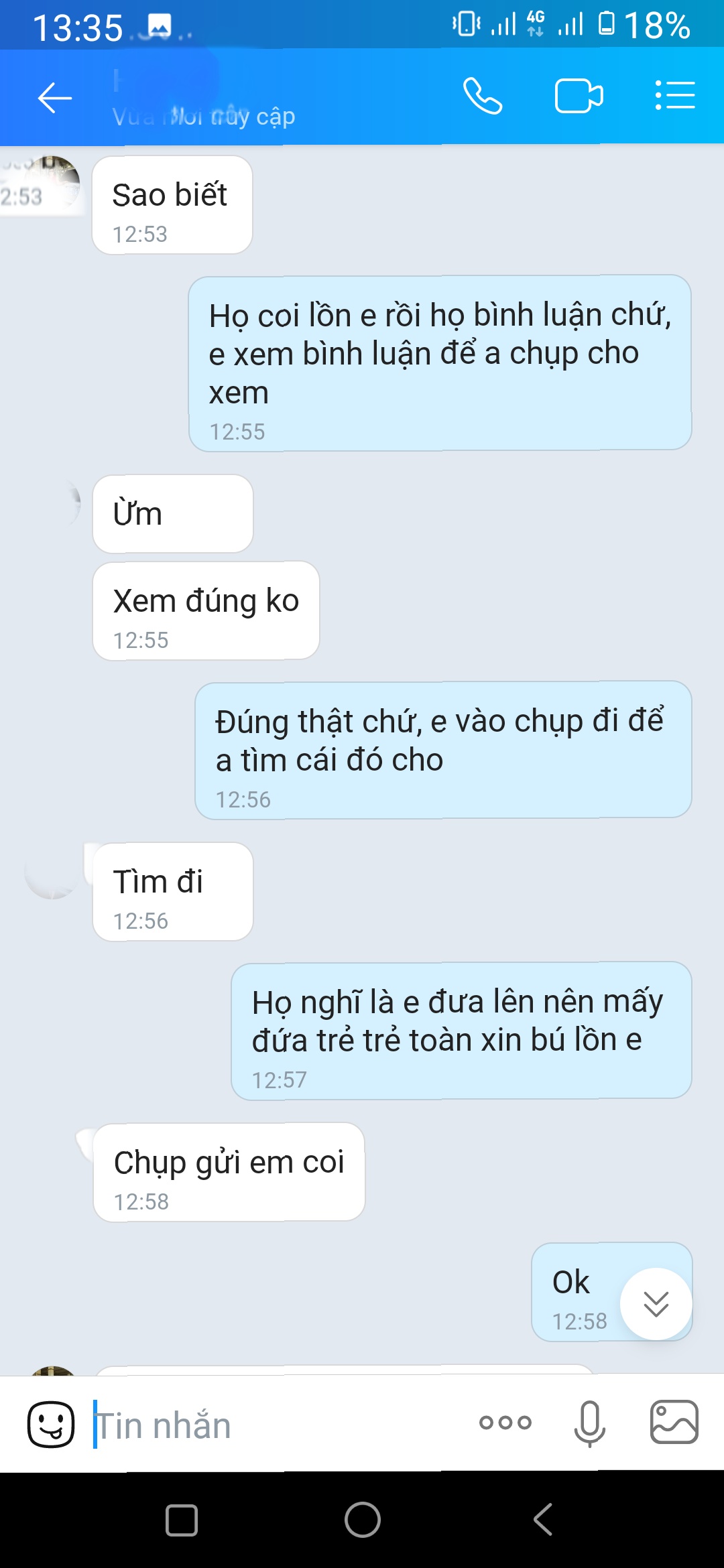Image resolution: width=724 pixels, height=1568 pixels.
Task: Tap the system home button
Action: tap(362, 1519)
